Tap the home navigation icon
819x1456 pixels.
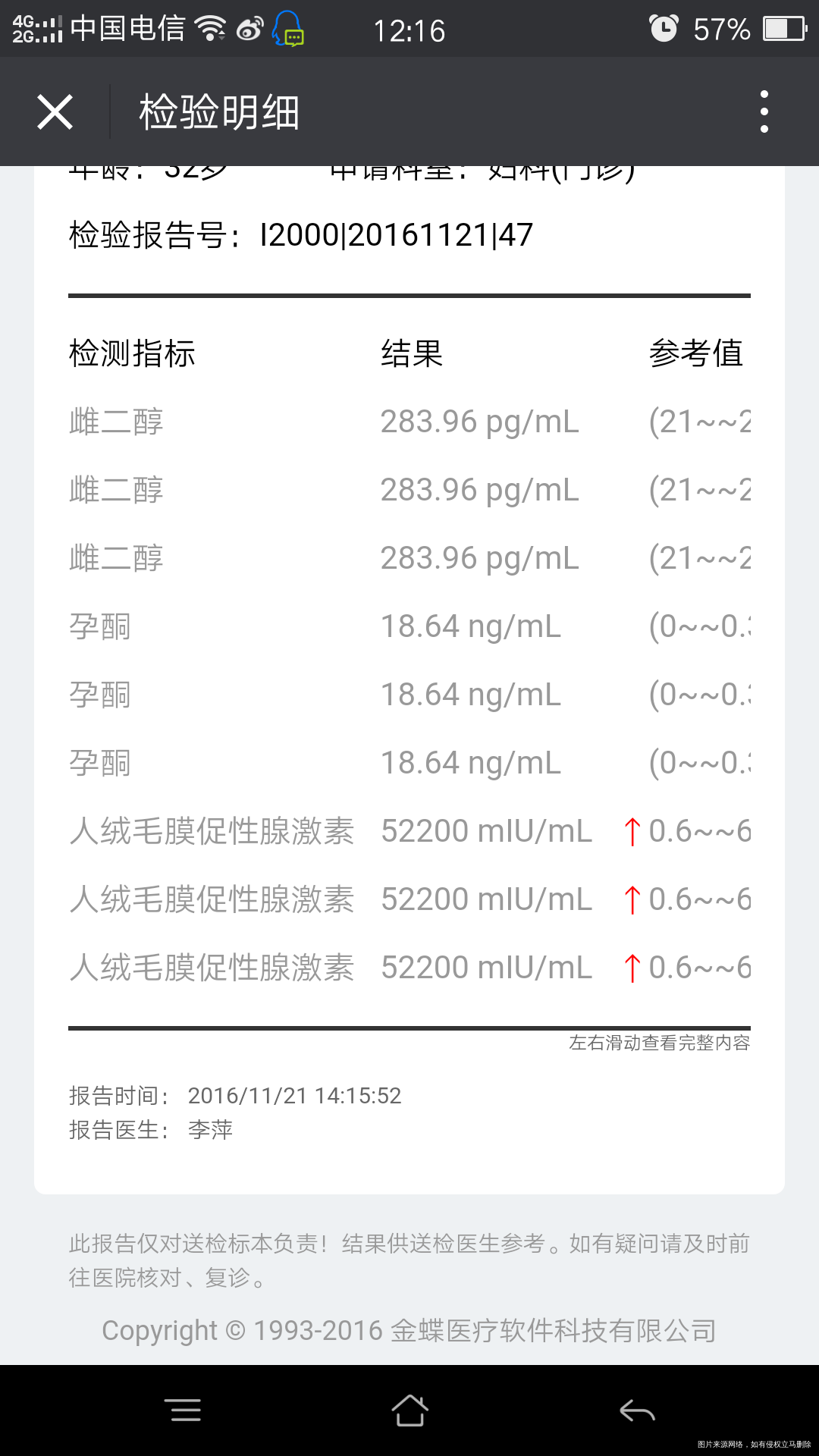click(x=409, y=1410)
